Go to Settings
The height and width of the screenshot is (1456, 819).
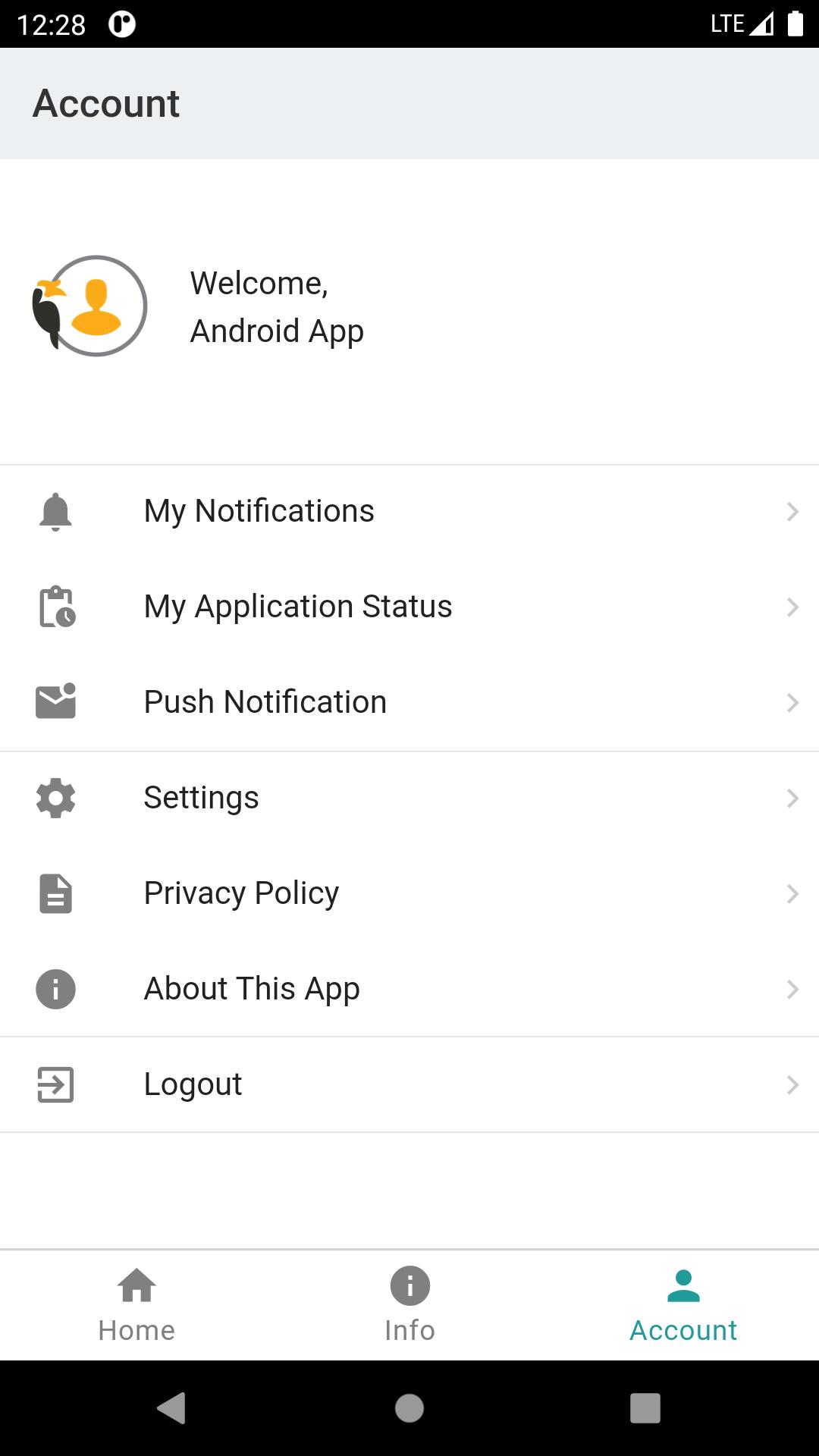(x=409, y=799)
